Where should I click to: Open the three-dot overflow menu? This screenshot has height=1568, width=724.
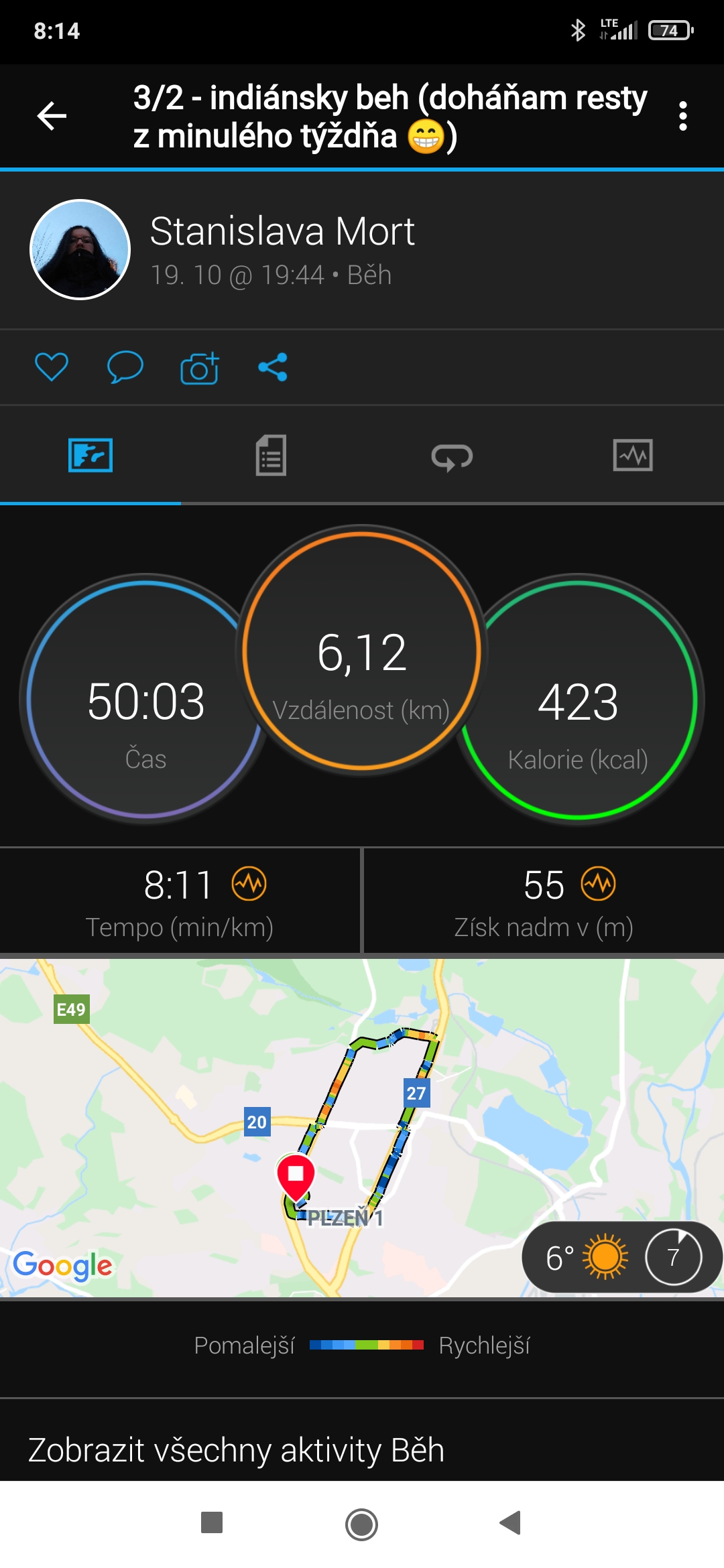coord(682,116)
